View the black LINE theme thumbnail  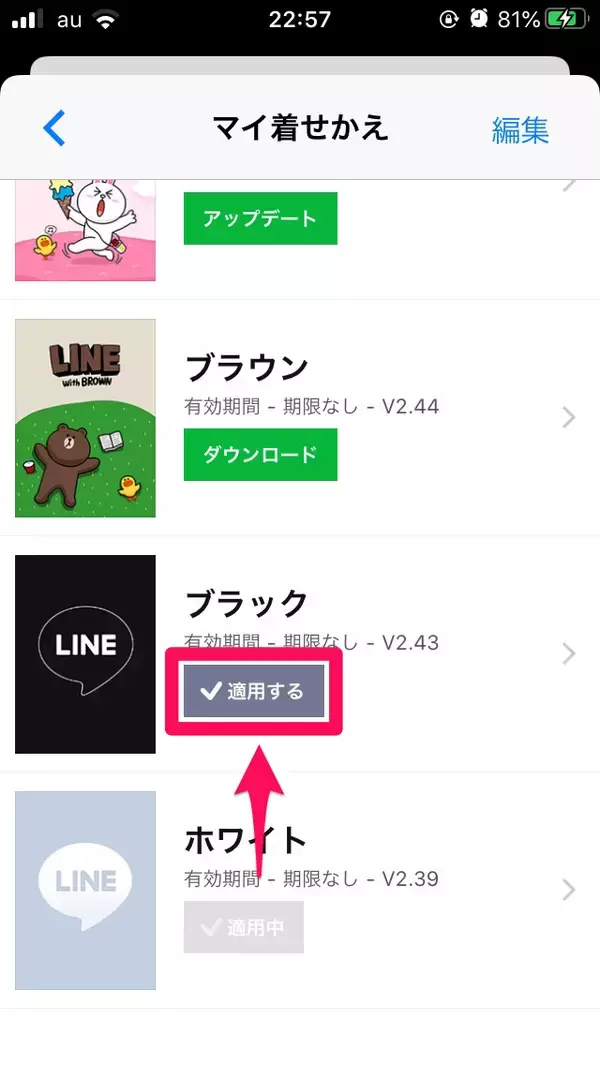pyautogui.click(x=86, y=654)
